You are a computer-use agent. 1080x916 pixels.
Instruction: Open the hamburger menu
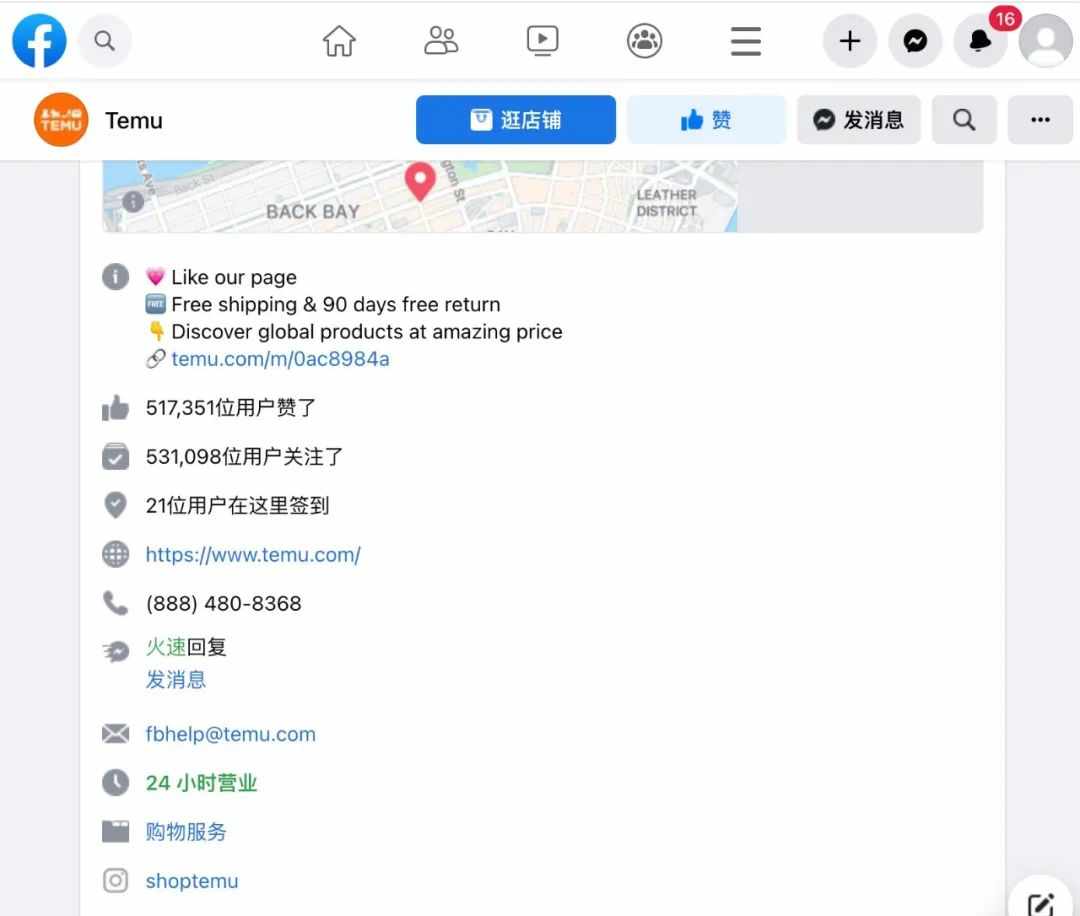[746, 41]
